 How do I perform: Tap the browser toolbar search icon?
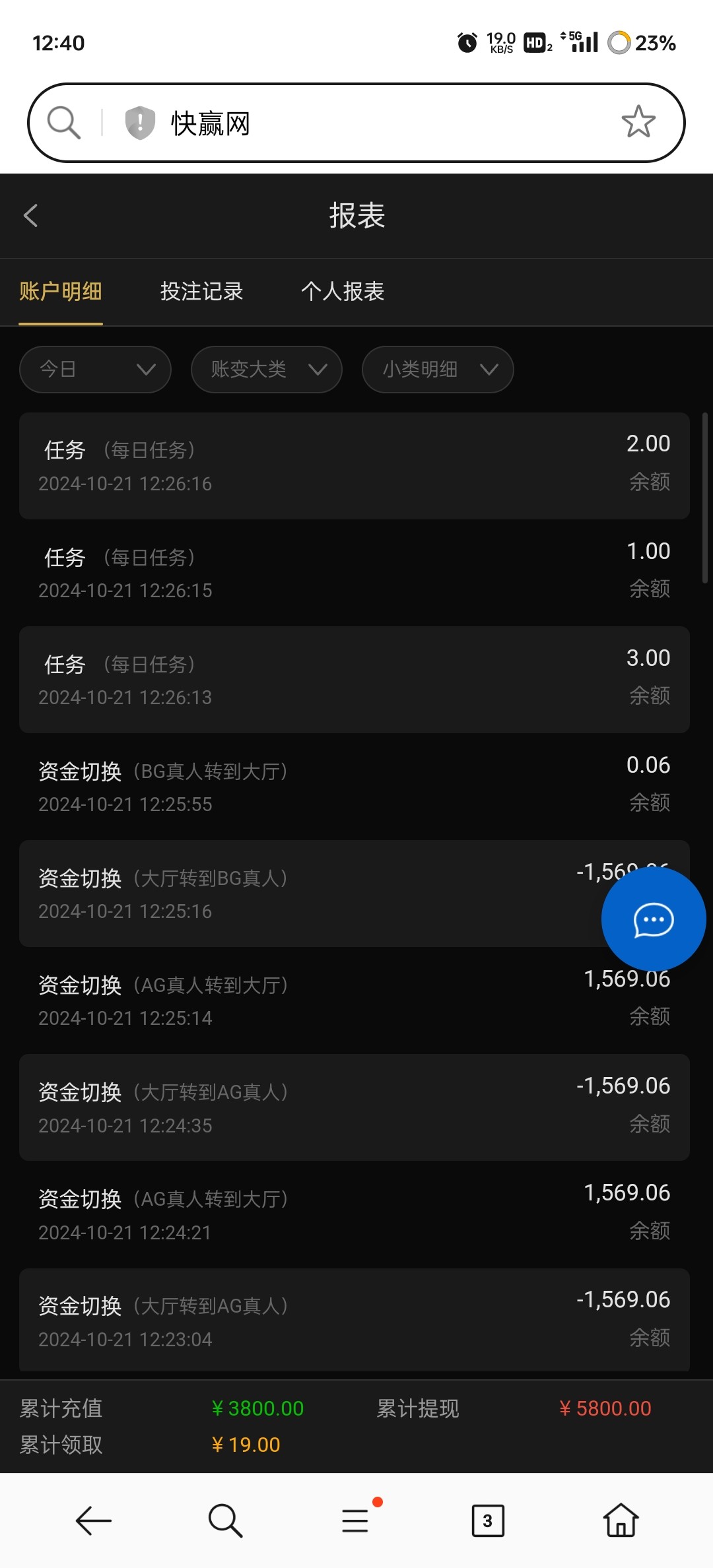click(x=225, y=1520)
